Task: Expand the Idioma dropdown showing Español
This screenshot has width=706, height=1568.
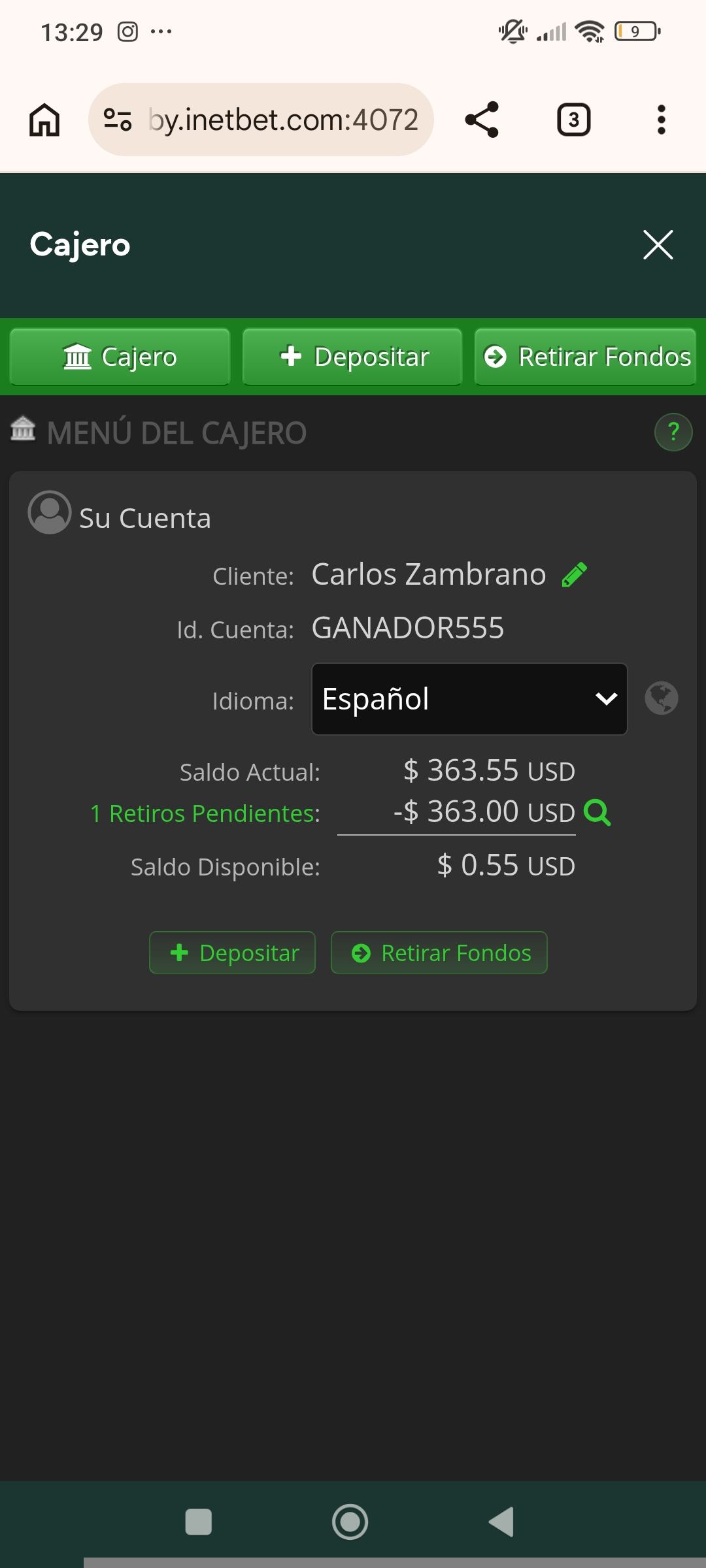Action: [469, 699]
